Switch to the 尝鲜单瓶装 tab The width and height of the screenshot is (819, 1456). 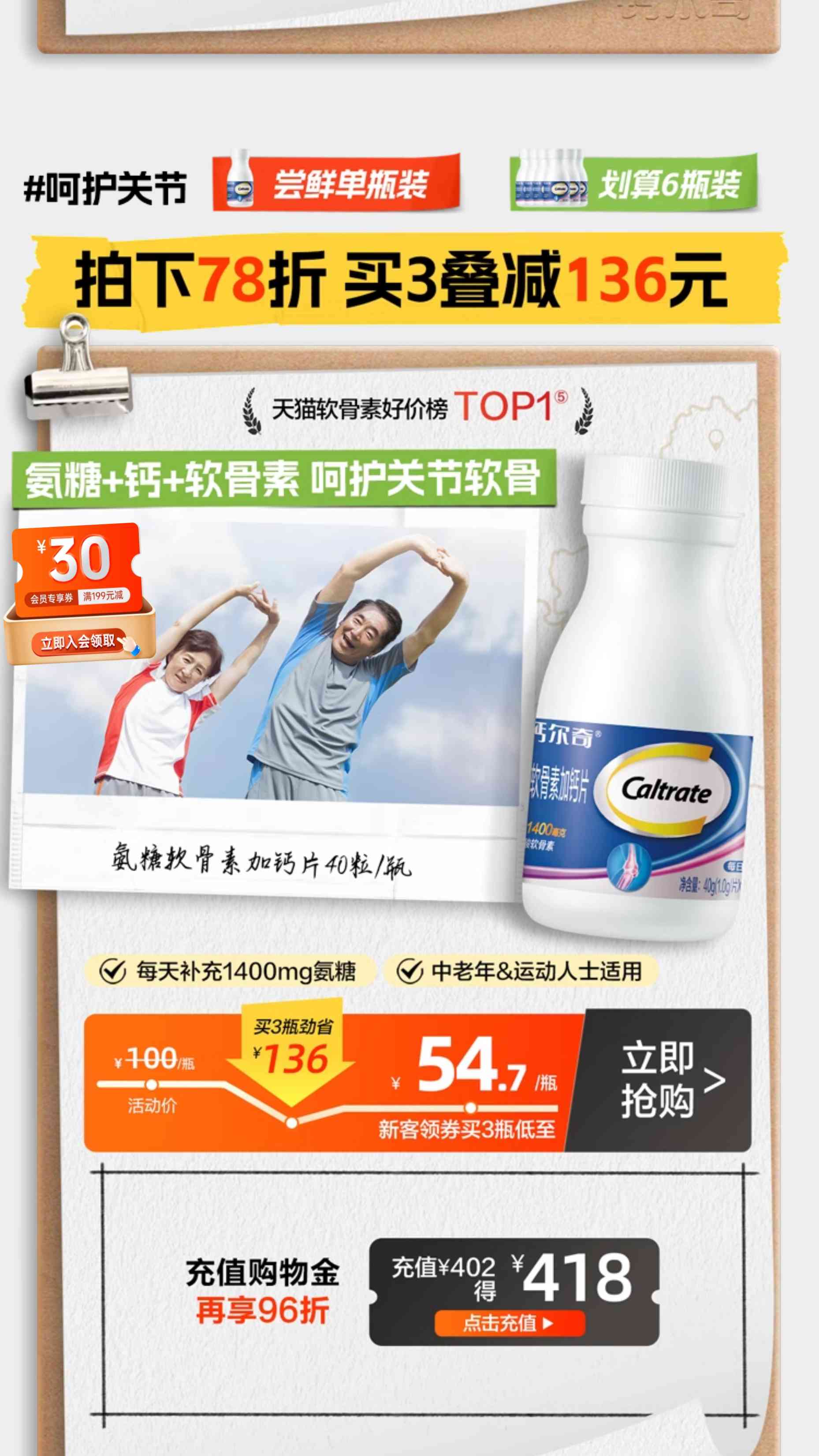pyautogui.click(x=337, y=183)
